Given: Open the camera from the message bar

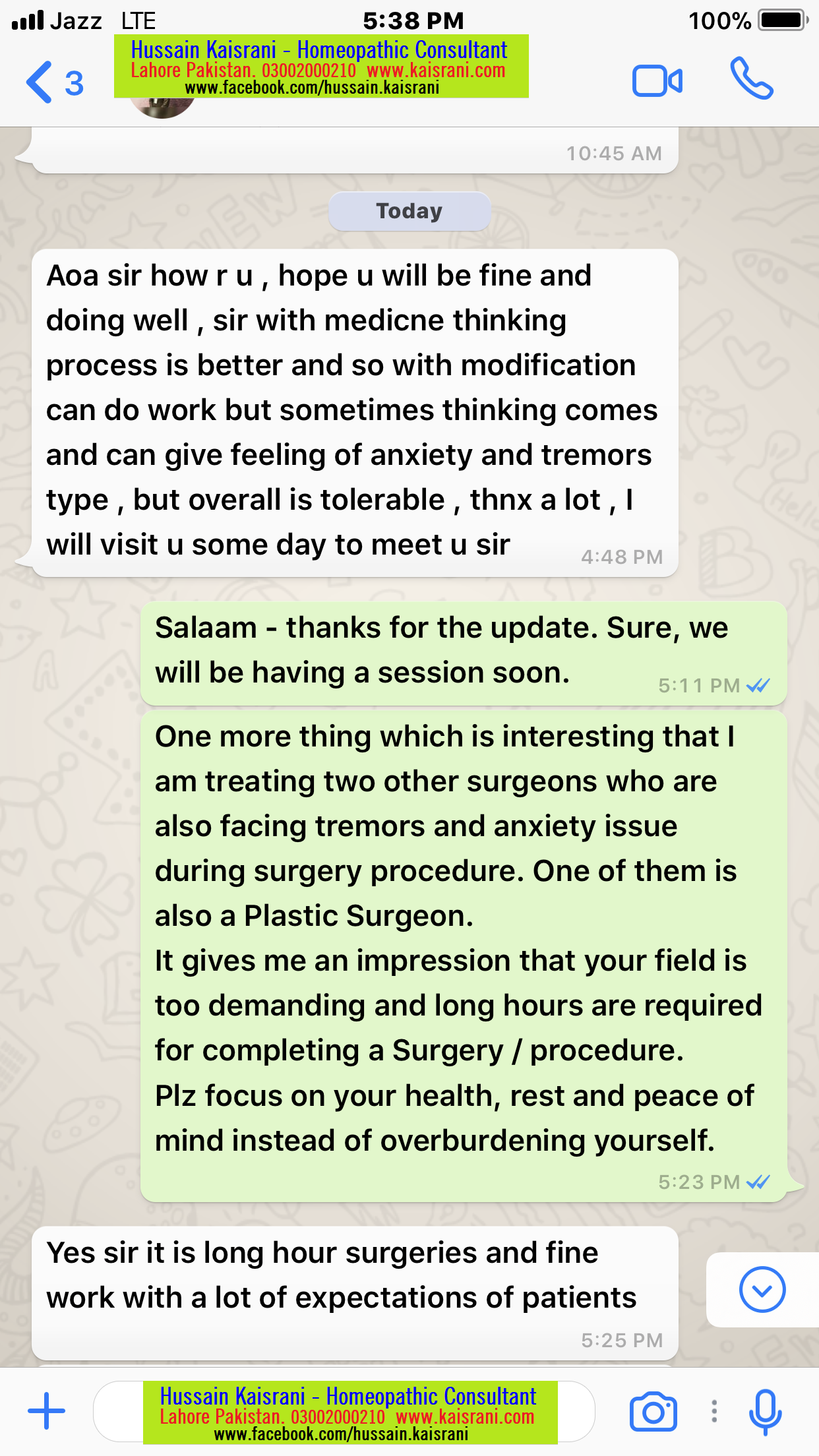Looking at the screenshot, I should [x=653, y=1411].
